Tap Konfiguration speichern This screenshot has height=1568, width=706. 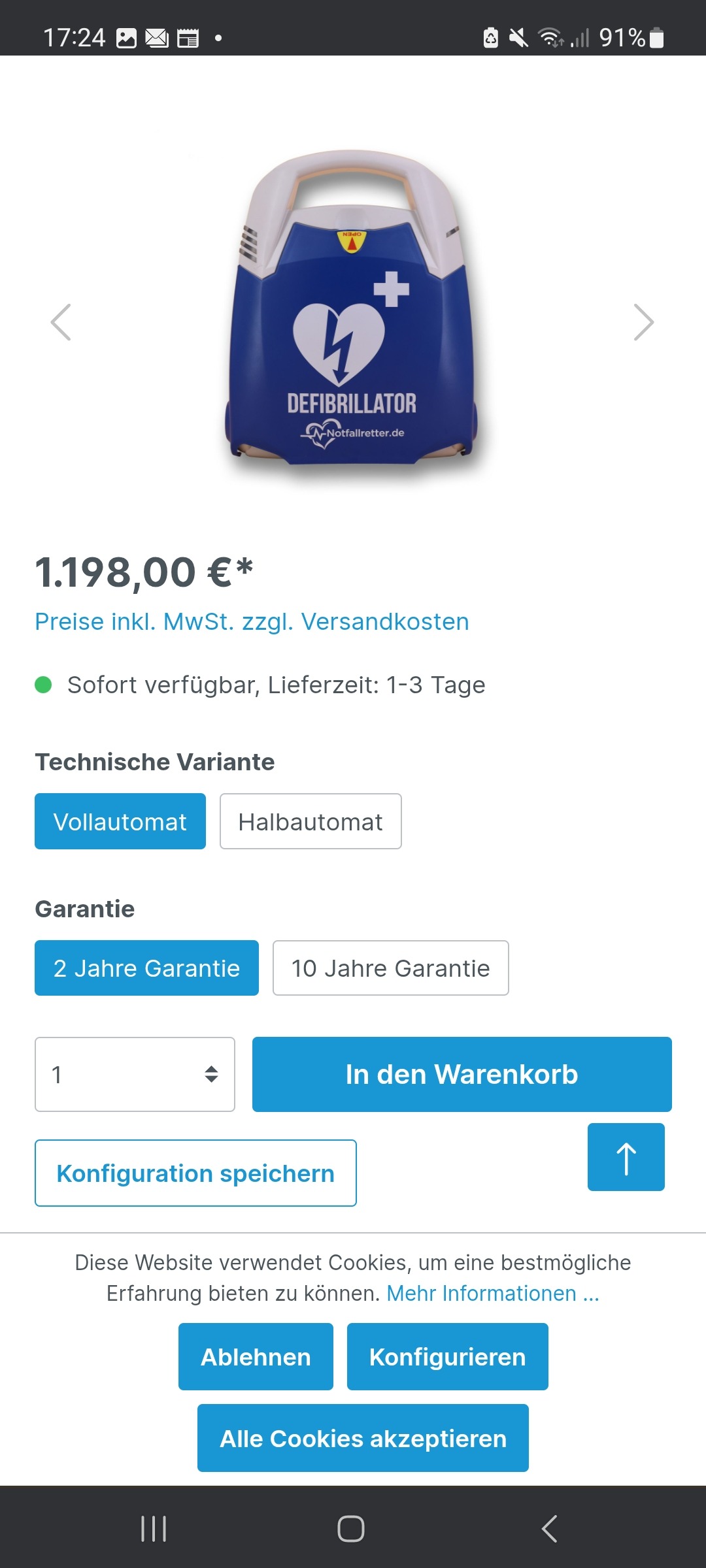click(x=195, y=1173)
